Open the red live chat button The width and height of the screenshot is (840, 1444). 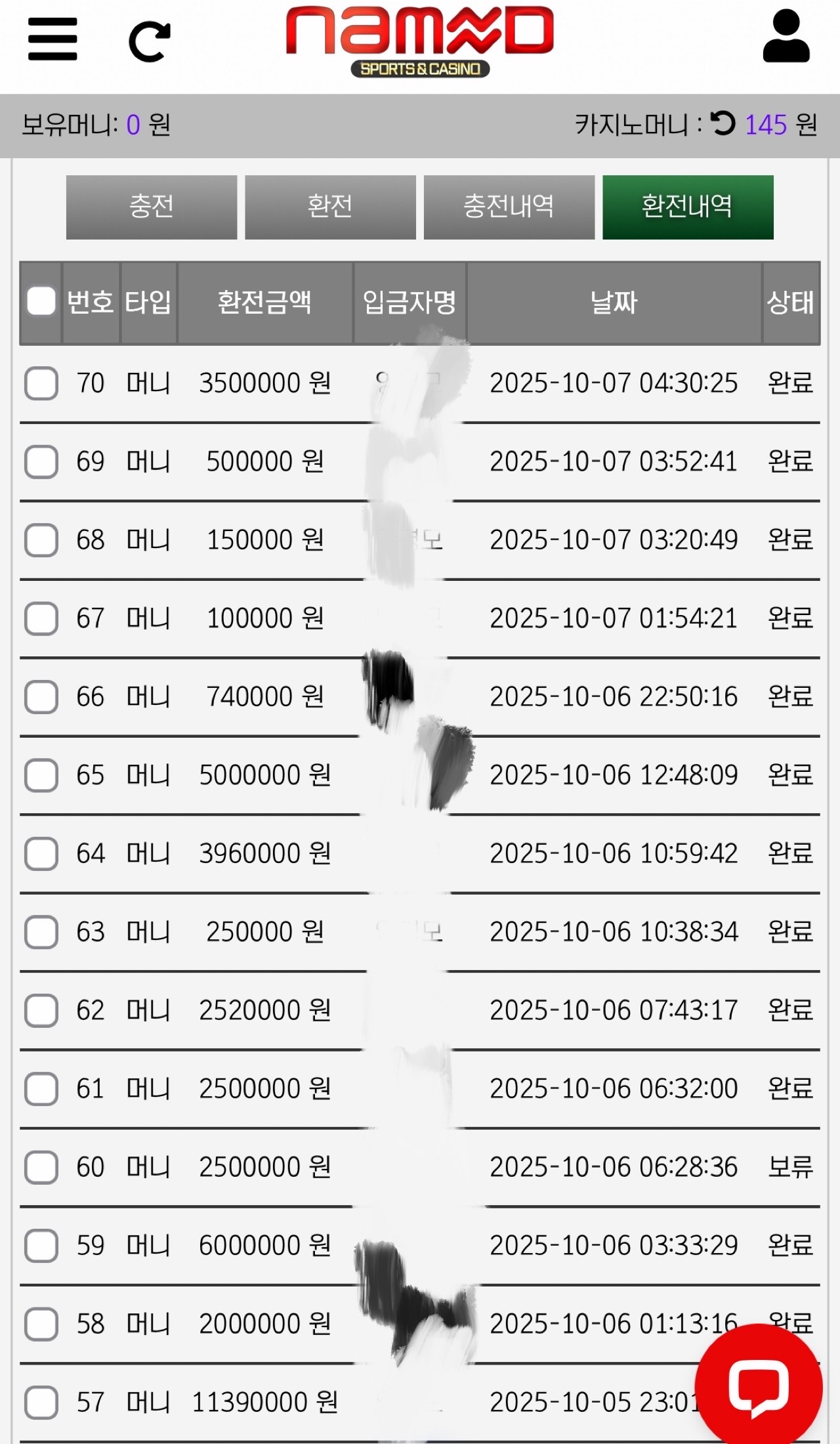[758, 1387]
